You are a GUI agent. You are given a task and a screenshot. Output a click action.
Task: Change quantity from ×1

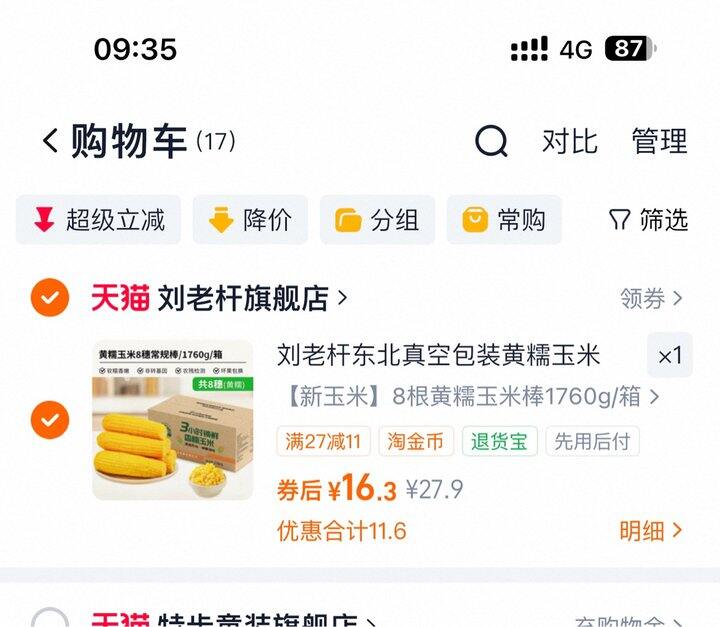point(669,356)
